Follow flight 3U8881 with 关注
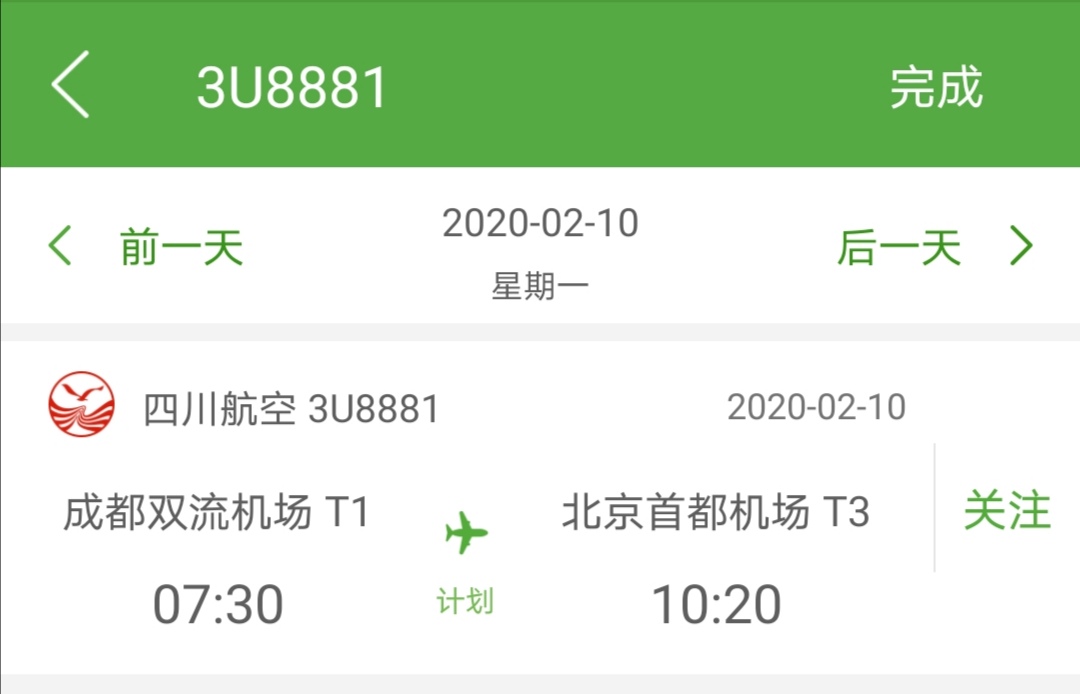Image resolution: width=1080 pixels, height=694 pixels. click(x=1006, y=510)
